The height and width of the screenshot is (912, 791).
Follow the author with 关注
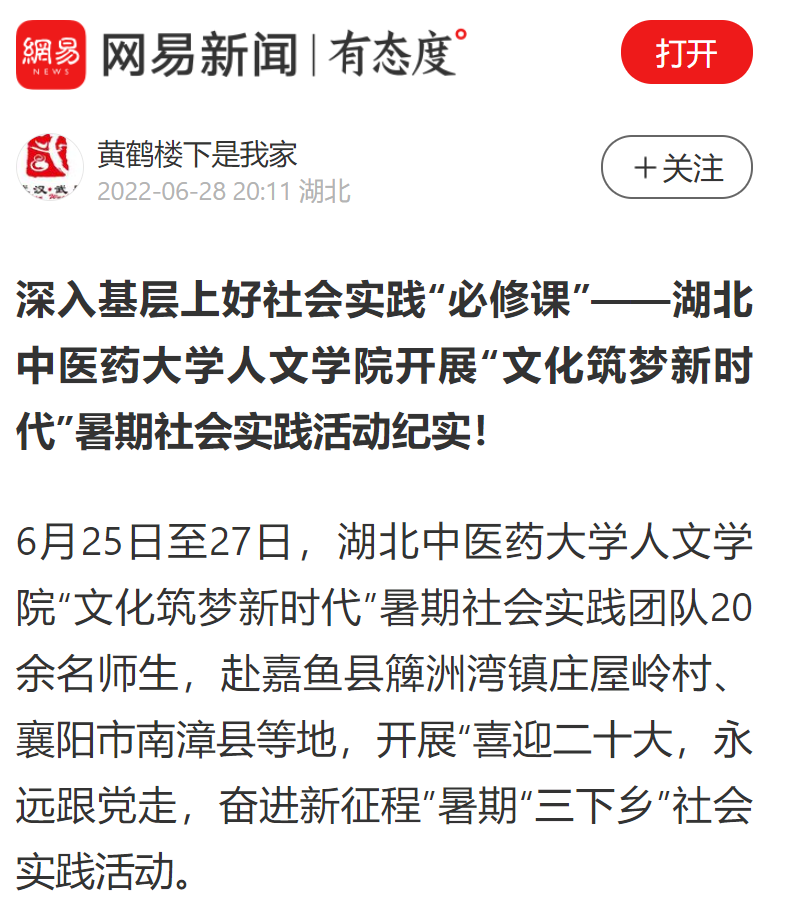(676, 167)
